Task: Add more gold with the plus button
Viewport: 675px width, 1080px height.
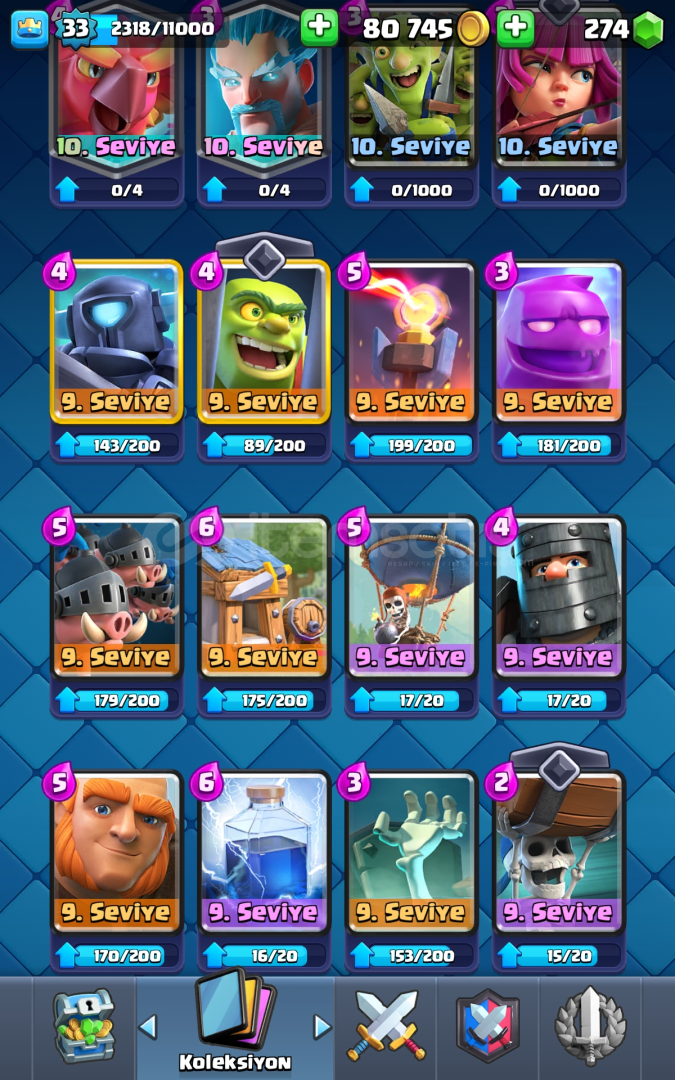Action: click(x=319, y=28)
